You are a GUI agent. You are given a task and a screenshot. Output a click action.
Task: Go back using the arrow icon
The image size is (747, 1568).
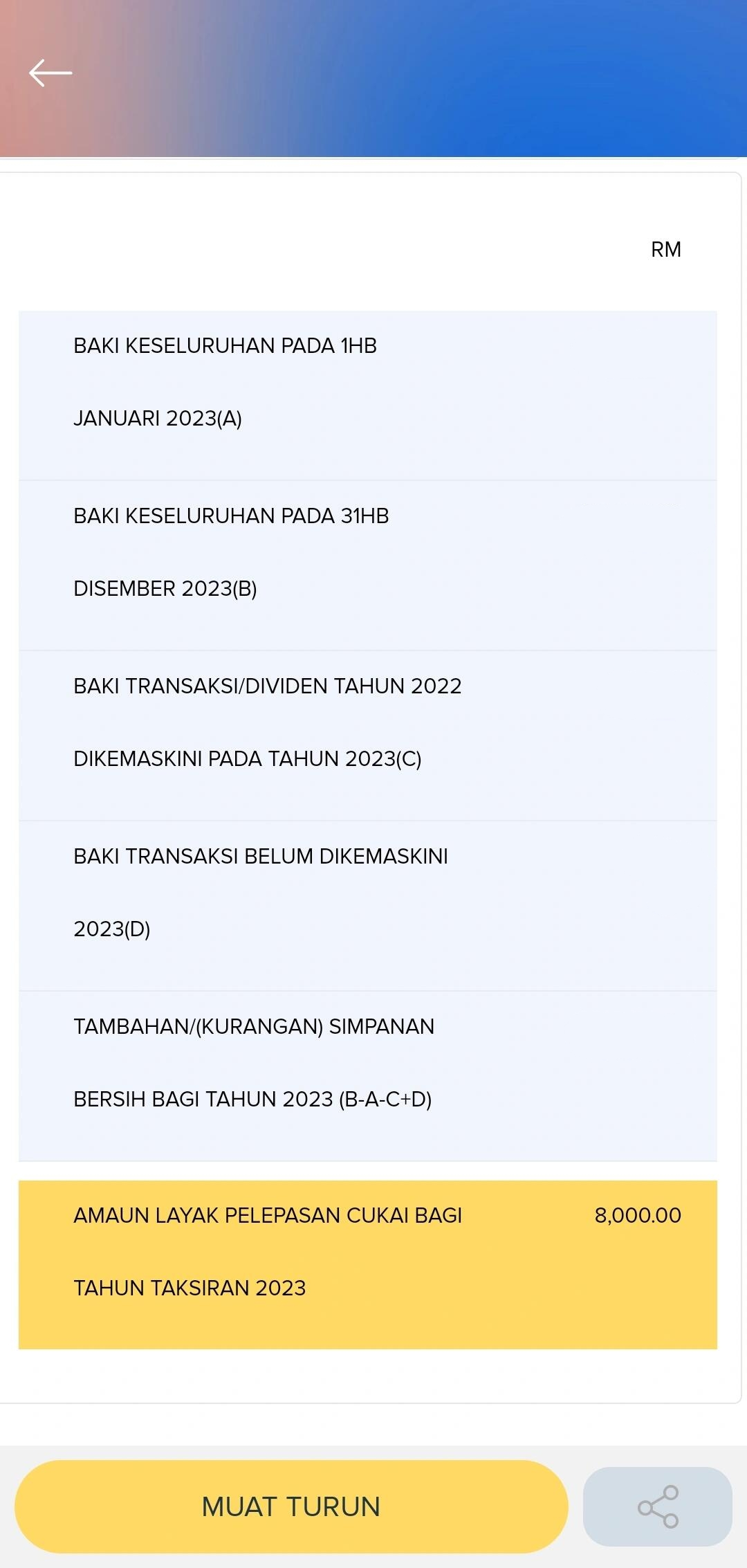click(x=50, y=73)
